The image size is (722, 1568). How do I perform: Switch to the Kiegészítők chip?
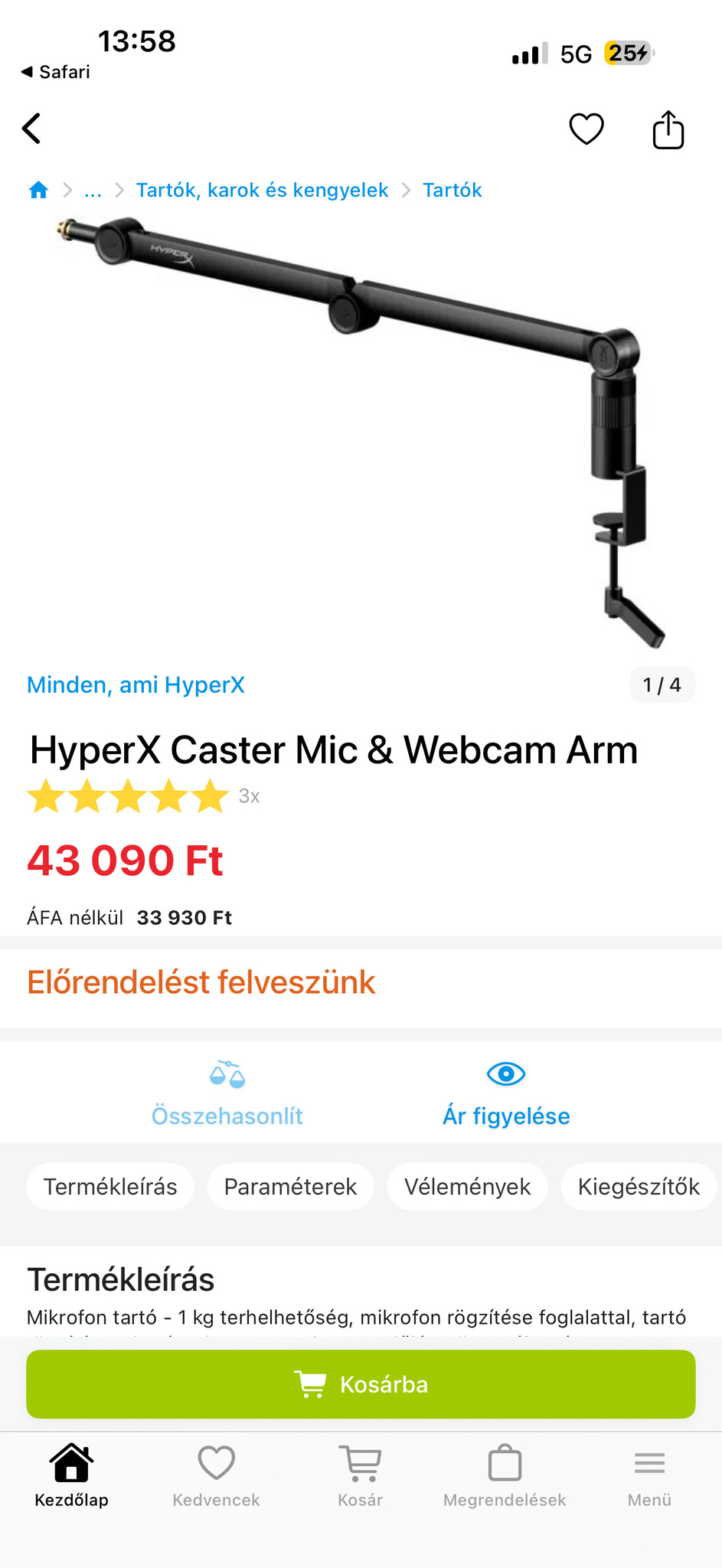(x=639, y=1187)
